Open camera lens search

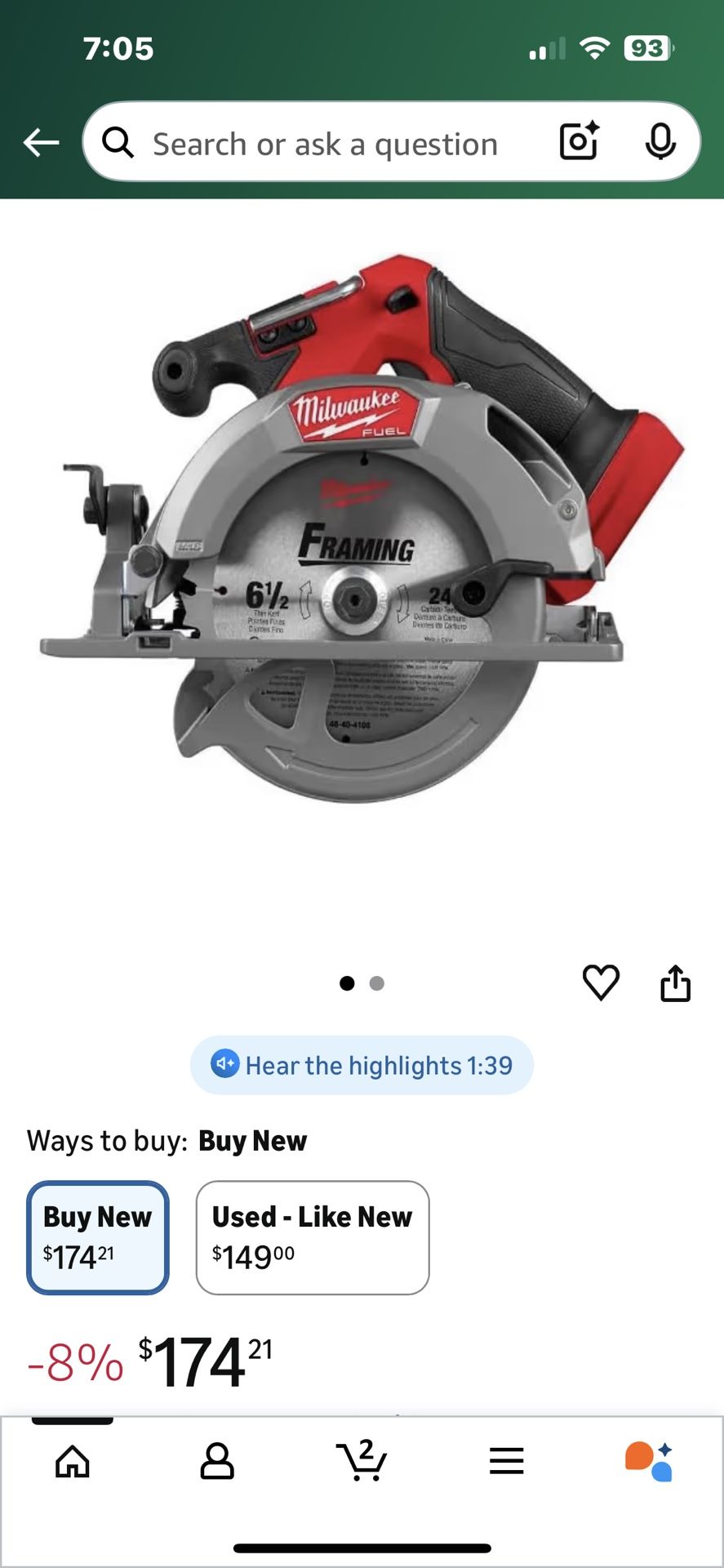pos(579,142)
